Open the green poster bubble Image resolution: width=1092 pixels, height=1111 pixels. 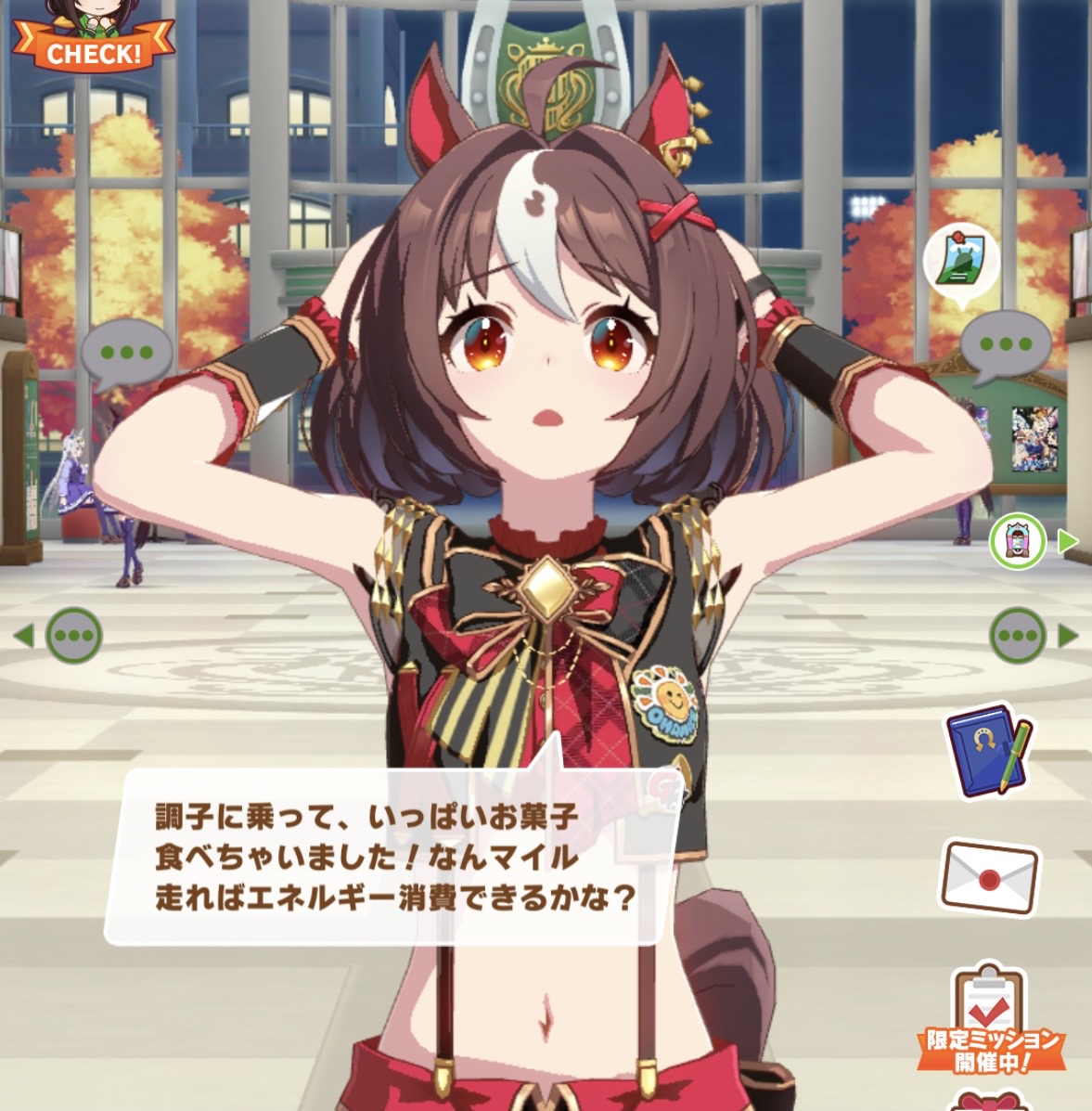coord(961,261)
